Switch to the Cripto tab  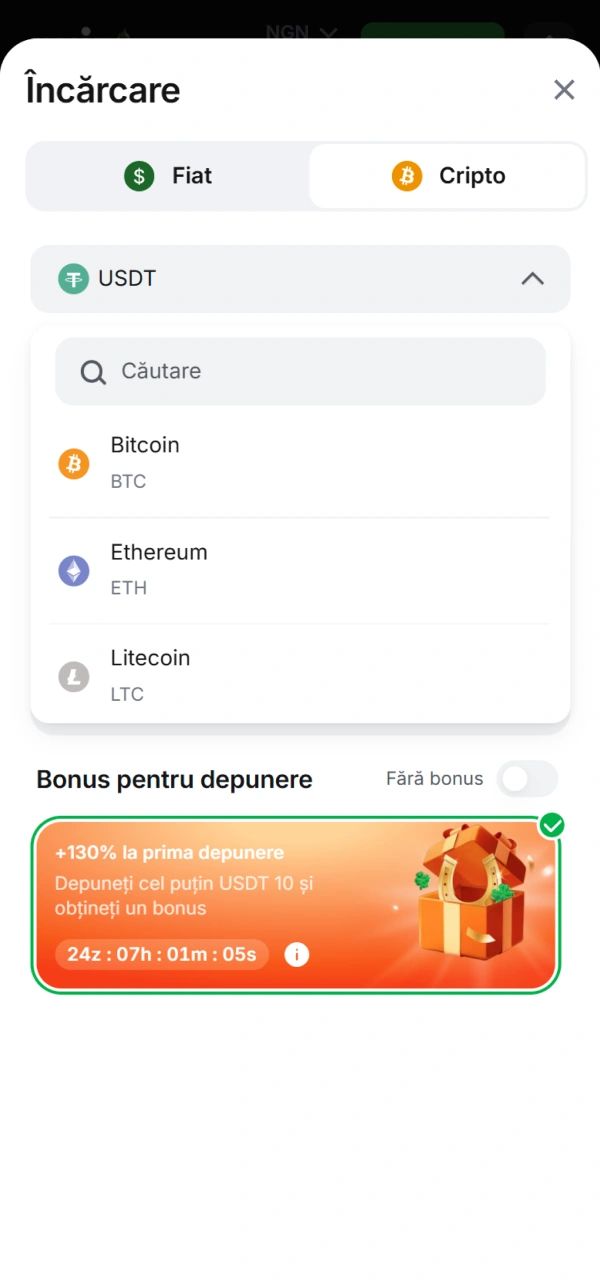(x=447, y=176)
